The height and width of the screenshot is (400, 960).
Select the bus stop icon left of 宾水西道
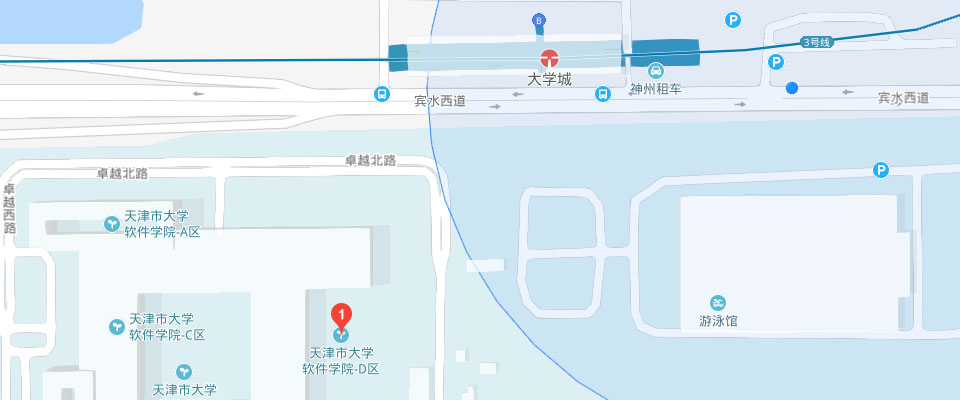point(381,94)
